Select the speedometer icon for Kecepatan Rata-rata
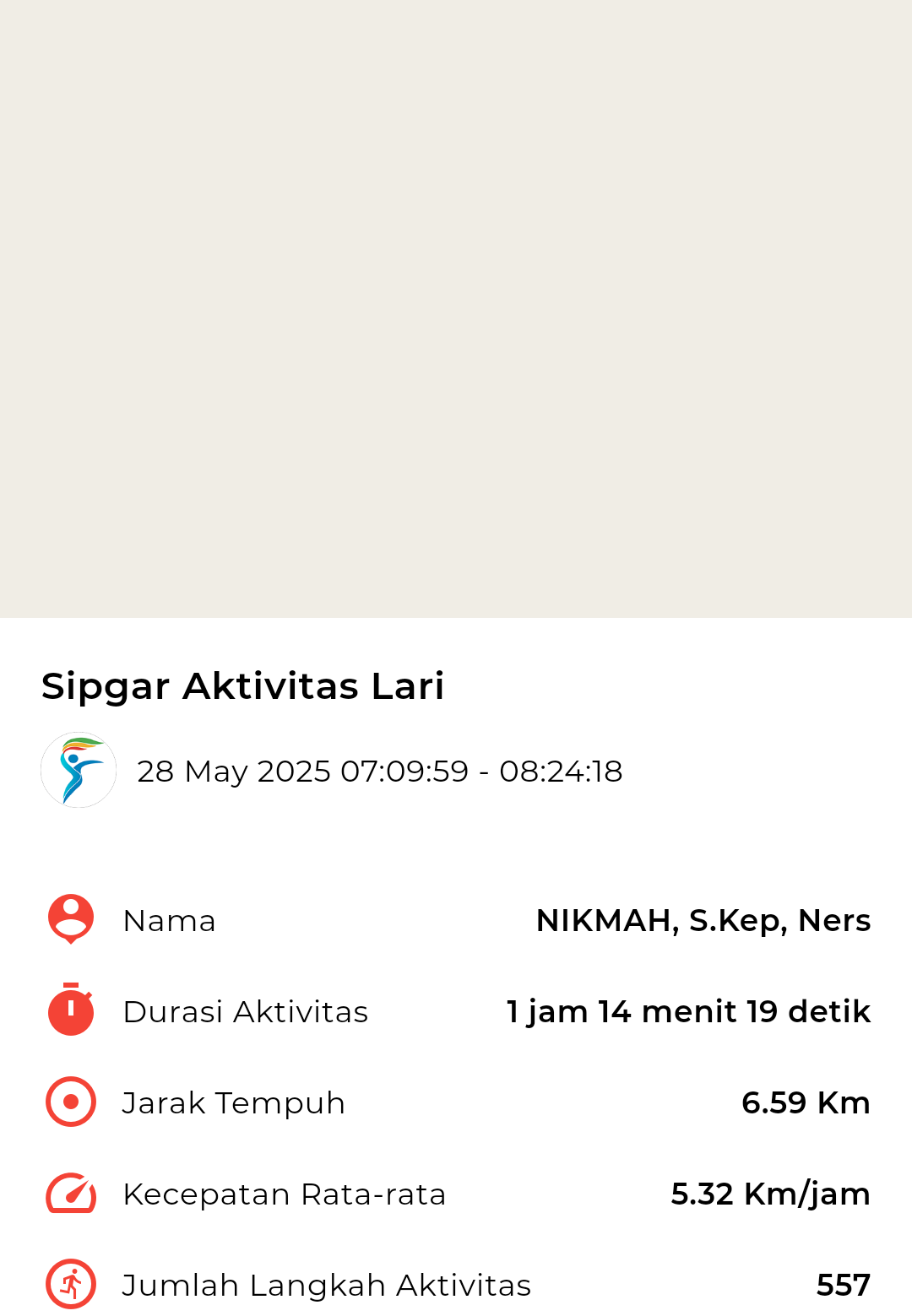 coord(70,1193)
